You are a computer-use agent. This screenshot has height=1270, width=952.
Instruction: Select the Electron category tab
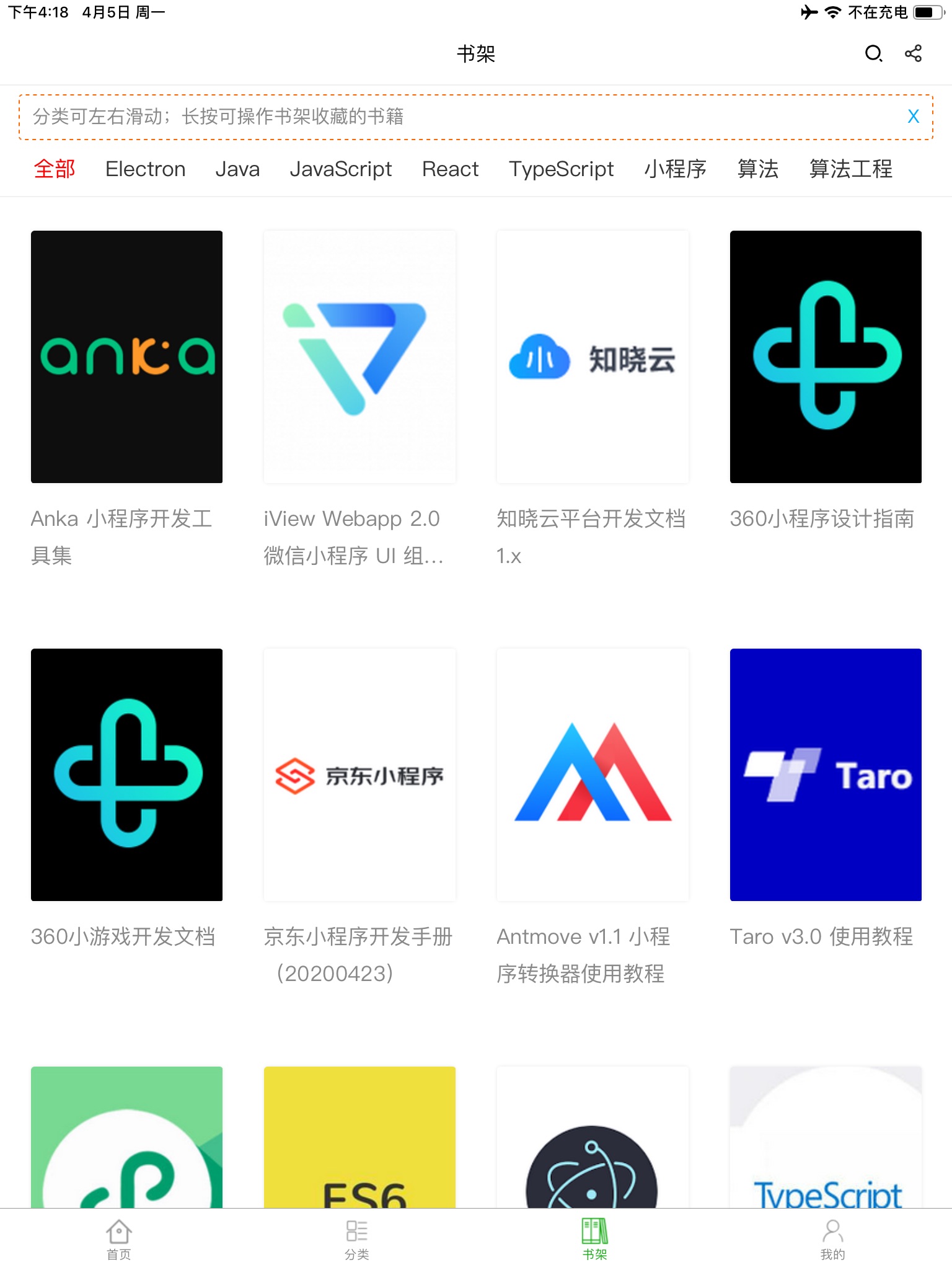coord(145,169)
